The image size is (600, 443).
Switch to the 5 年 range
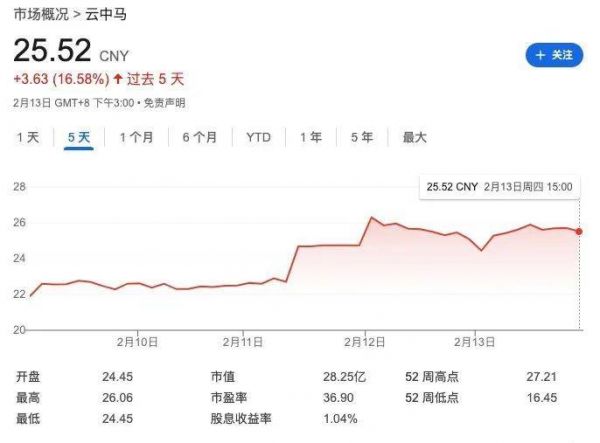(x=362, y=137)
